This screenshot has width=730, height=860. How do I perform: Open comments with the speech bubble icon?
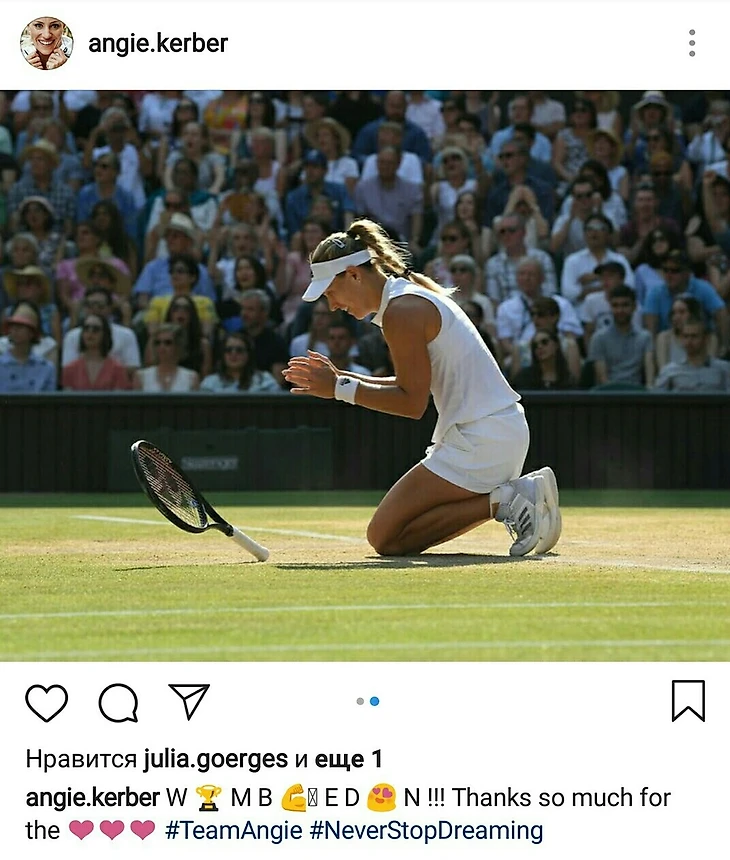click(118, 703)
